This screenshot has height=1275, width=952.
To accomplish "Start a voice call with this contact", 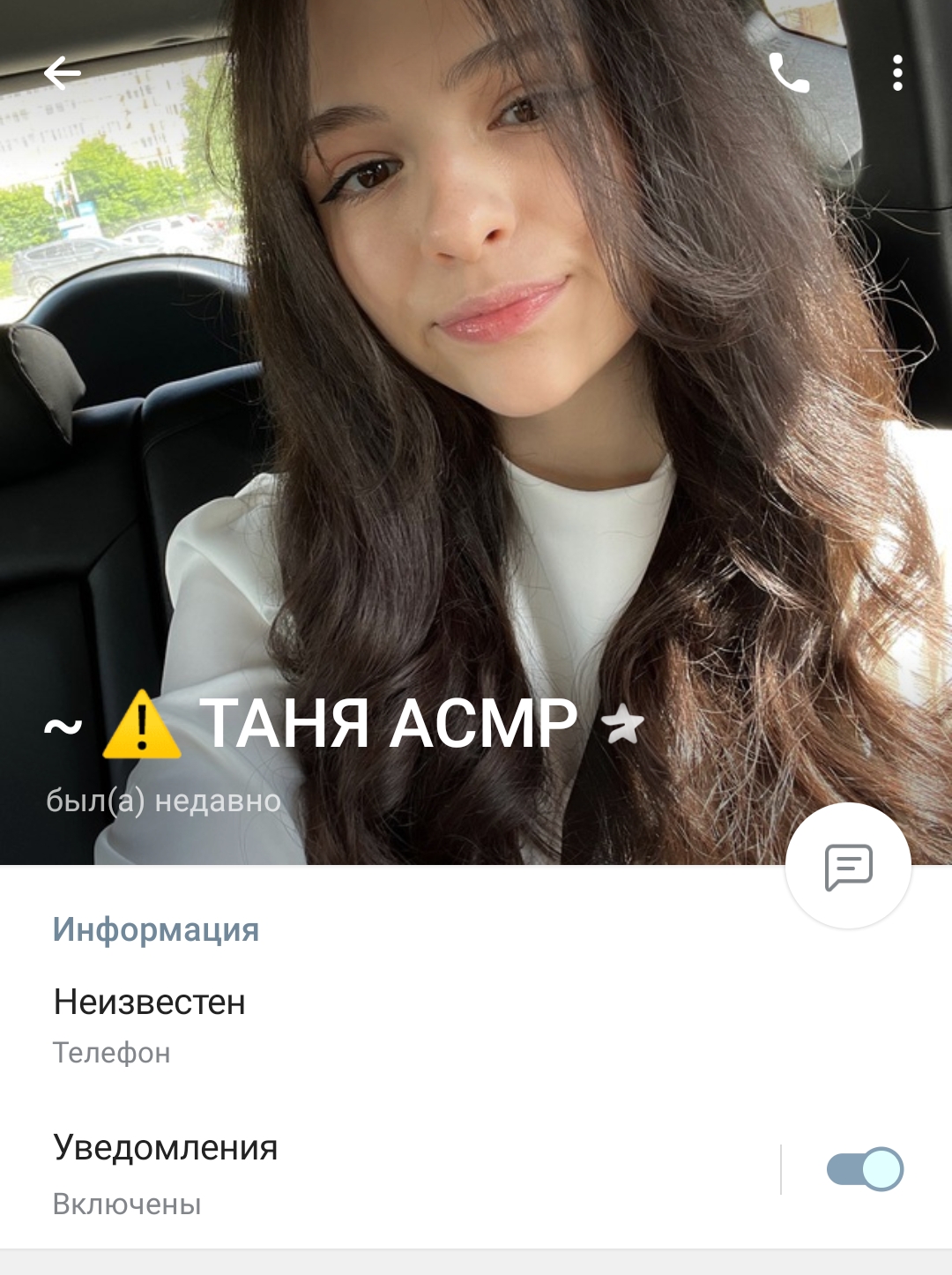I will (789, 72).
